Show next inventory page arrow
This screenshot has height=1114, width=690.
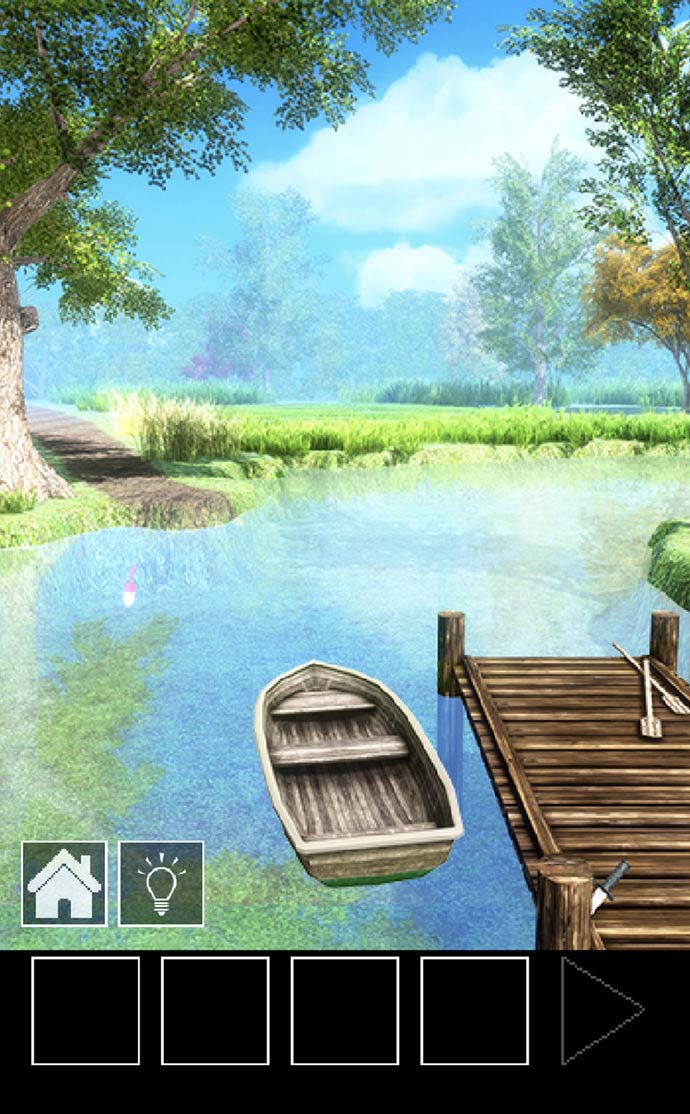pos(600,1010)
